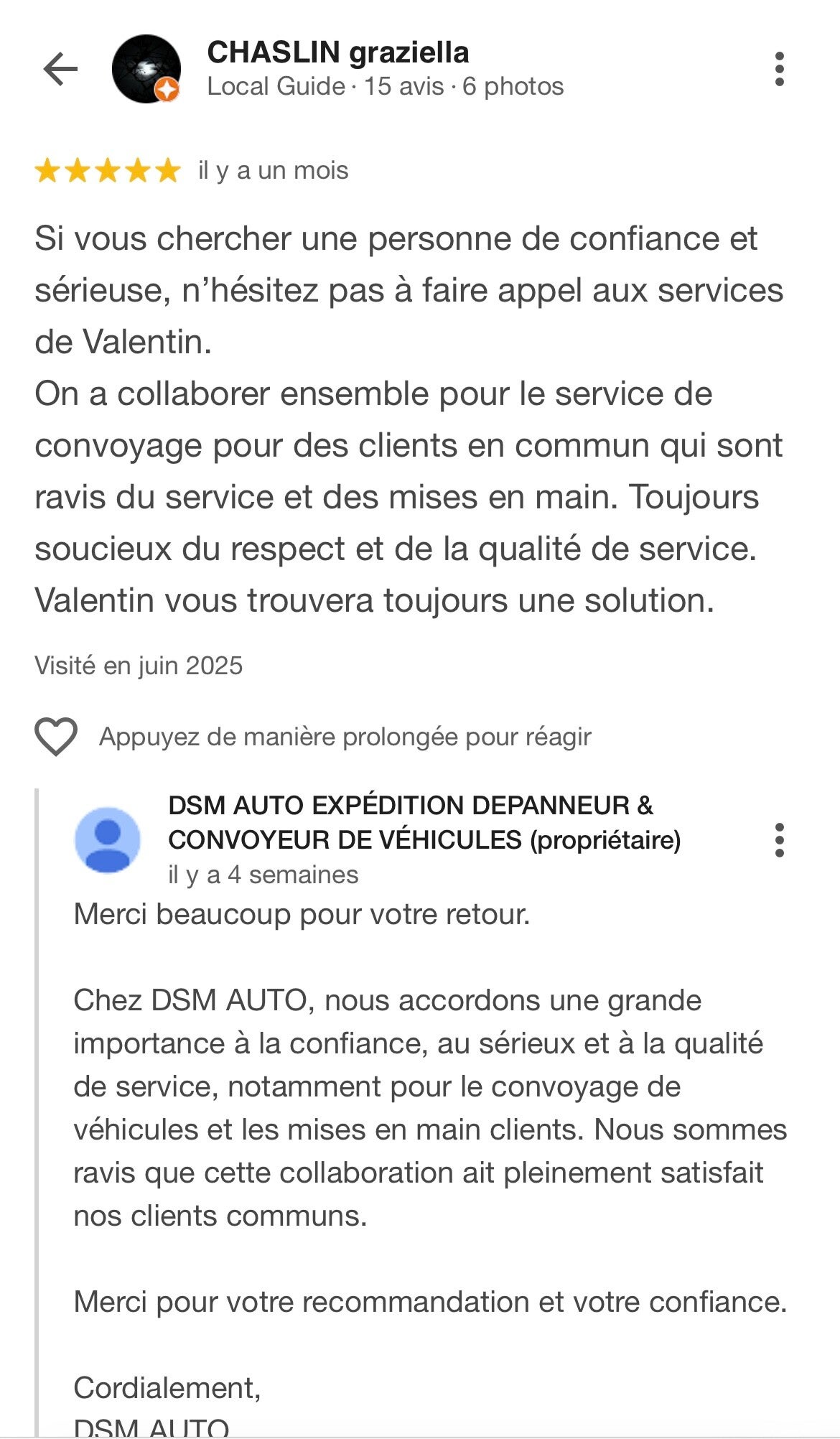840x1439 pixels.
Task: Open CHASLIN graziella's profile picture
Action: coord(146,69)
